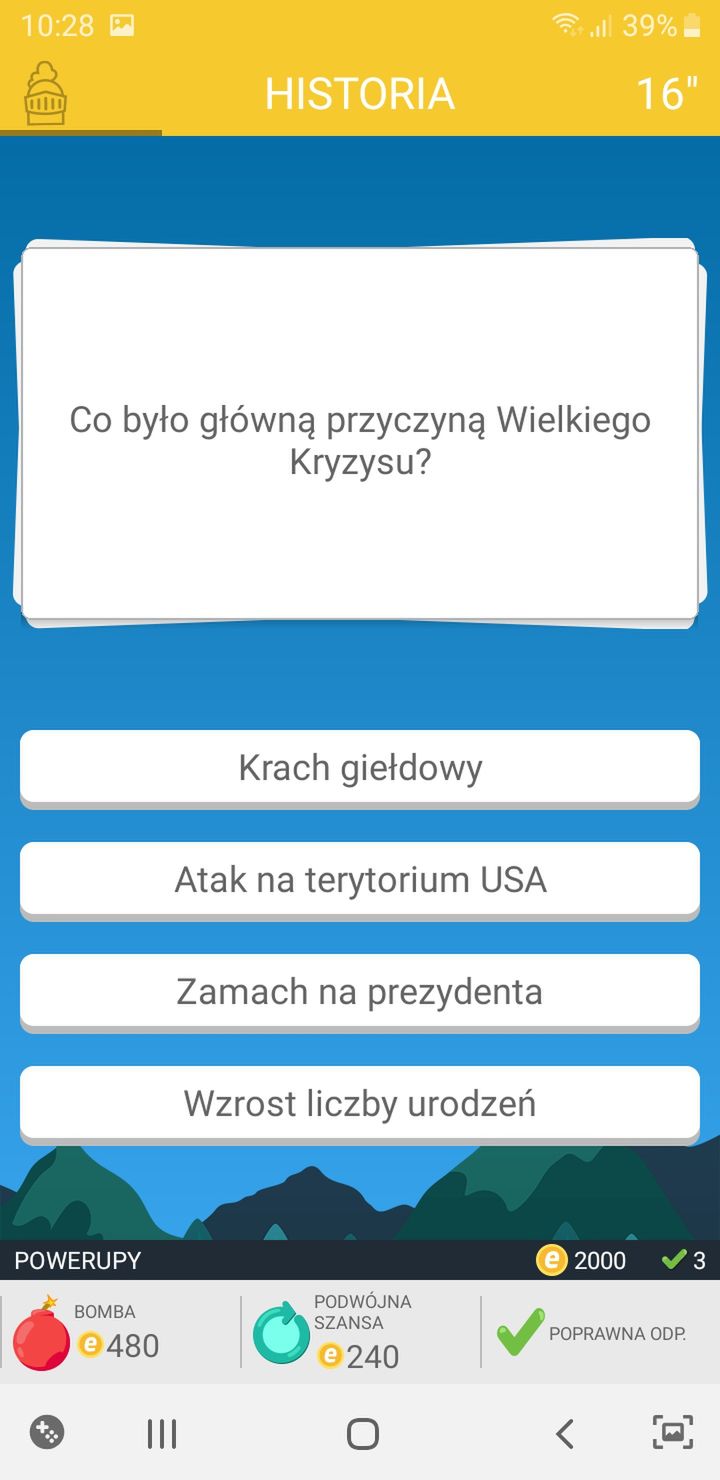Use the Bomba powerup for 480 coins
720x1480 pixels.
[x=120, y=1332]
